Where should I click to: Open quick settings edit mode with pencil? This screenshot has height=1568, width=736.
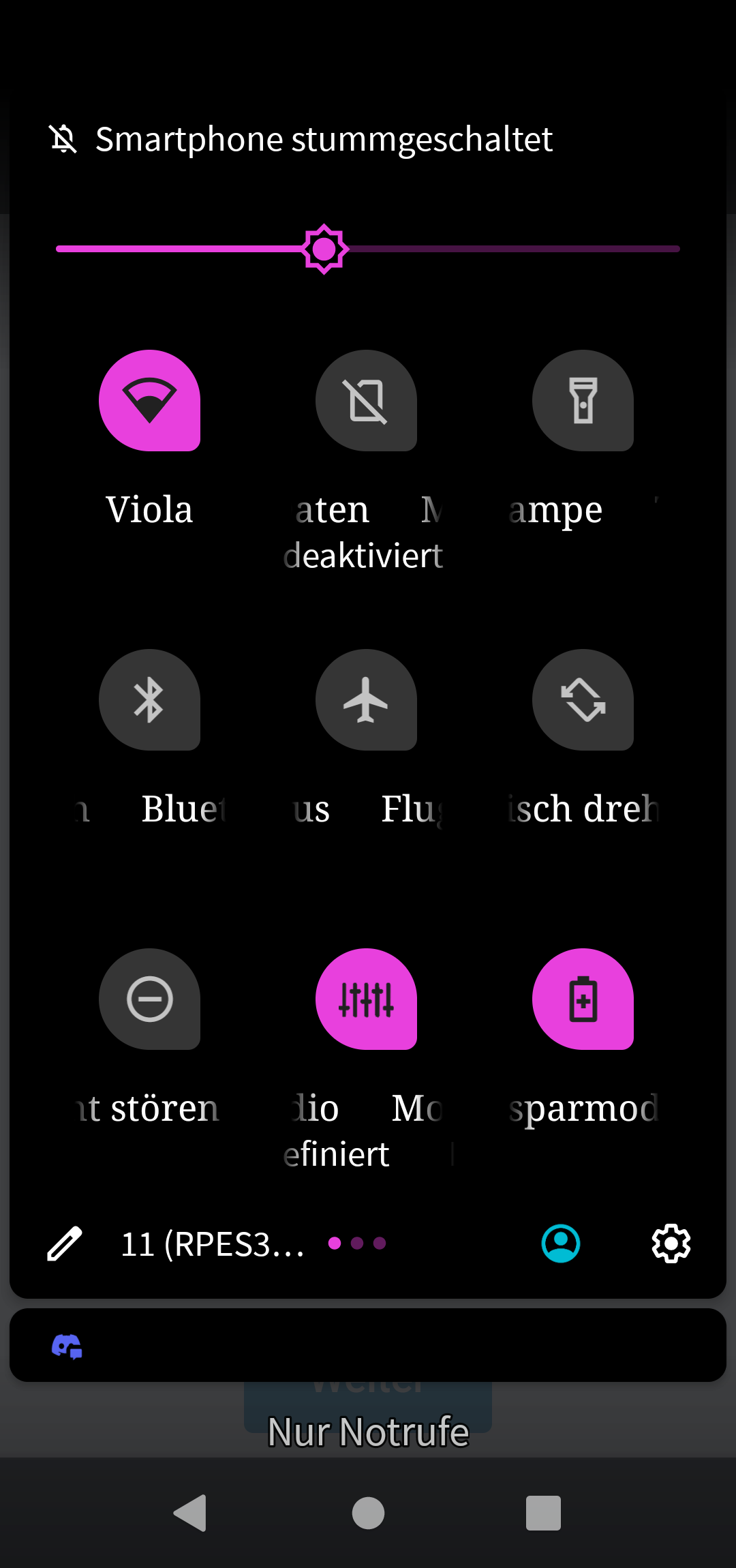click(65, 1243)
